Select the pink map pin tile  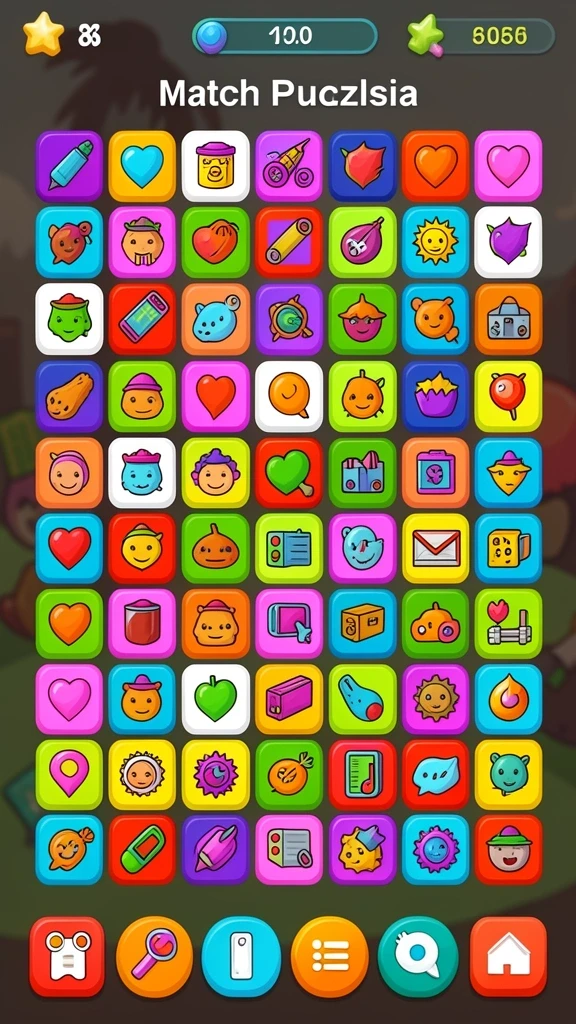pyautogui.click(x=69, y=775)
